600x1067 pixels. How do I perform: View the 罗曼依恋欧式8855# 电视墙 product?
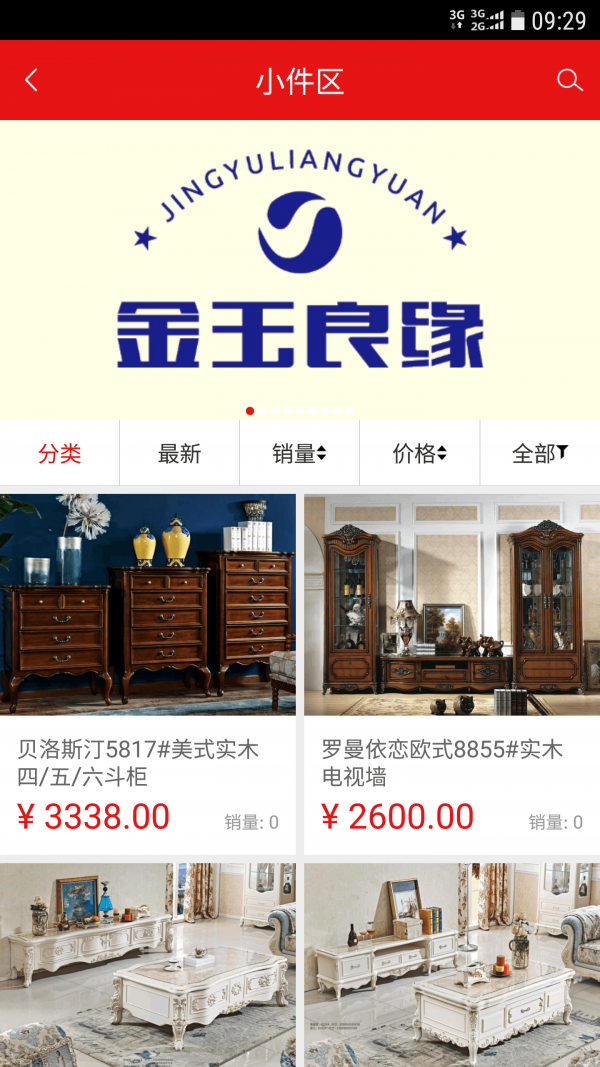point(452,672)
